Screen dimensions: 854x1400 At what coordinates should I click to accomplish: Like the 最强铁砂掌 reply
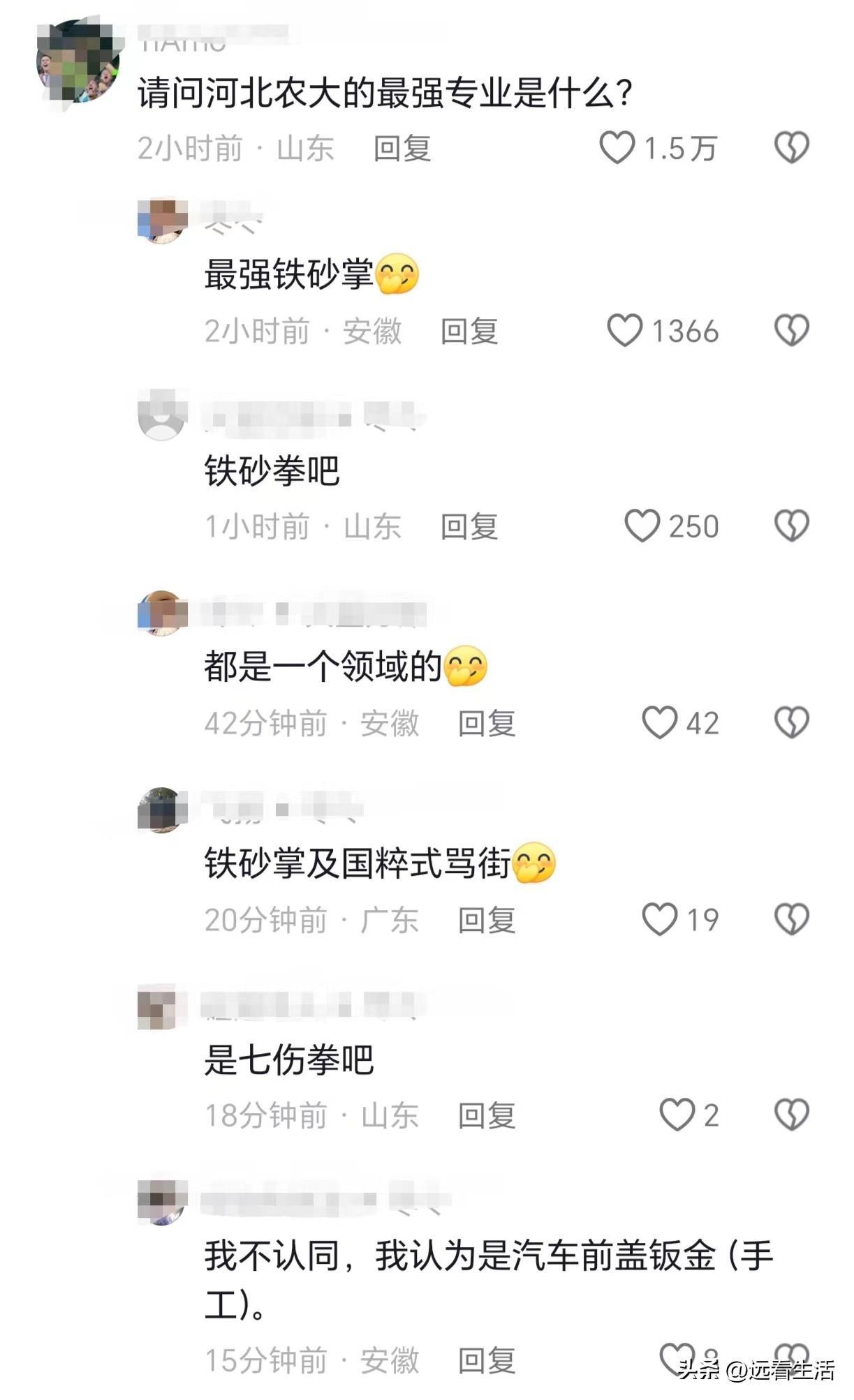[x=624, y=331]
